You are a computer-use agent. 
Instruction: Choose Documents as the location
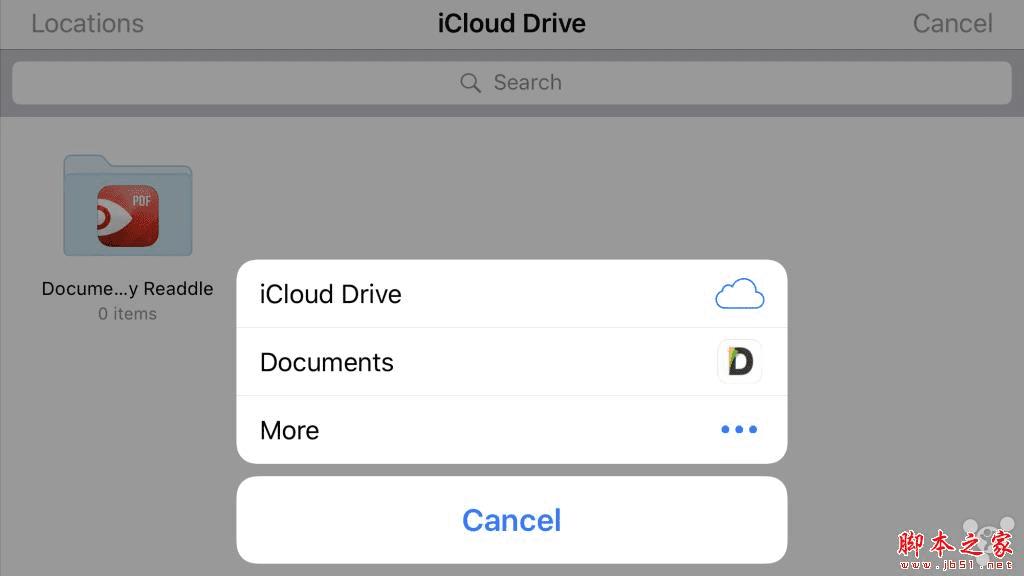511,362
